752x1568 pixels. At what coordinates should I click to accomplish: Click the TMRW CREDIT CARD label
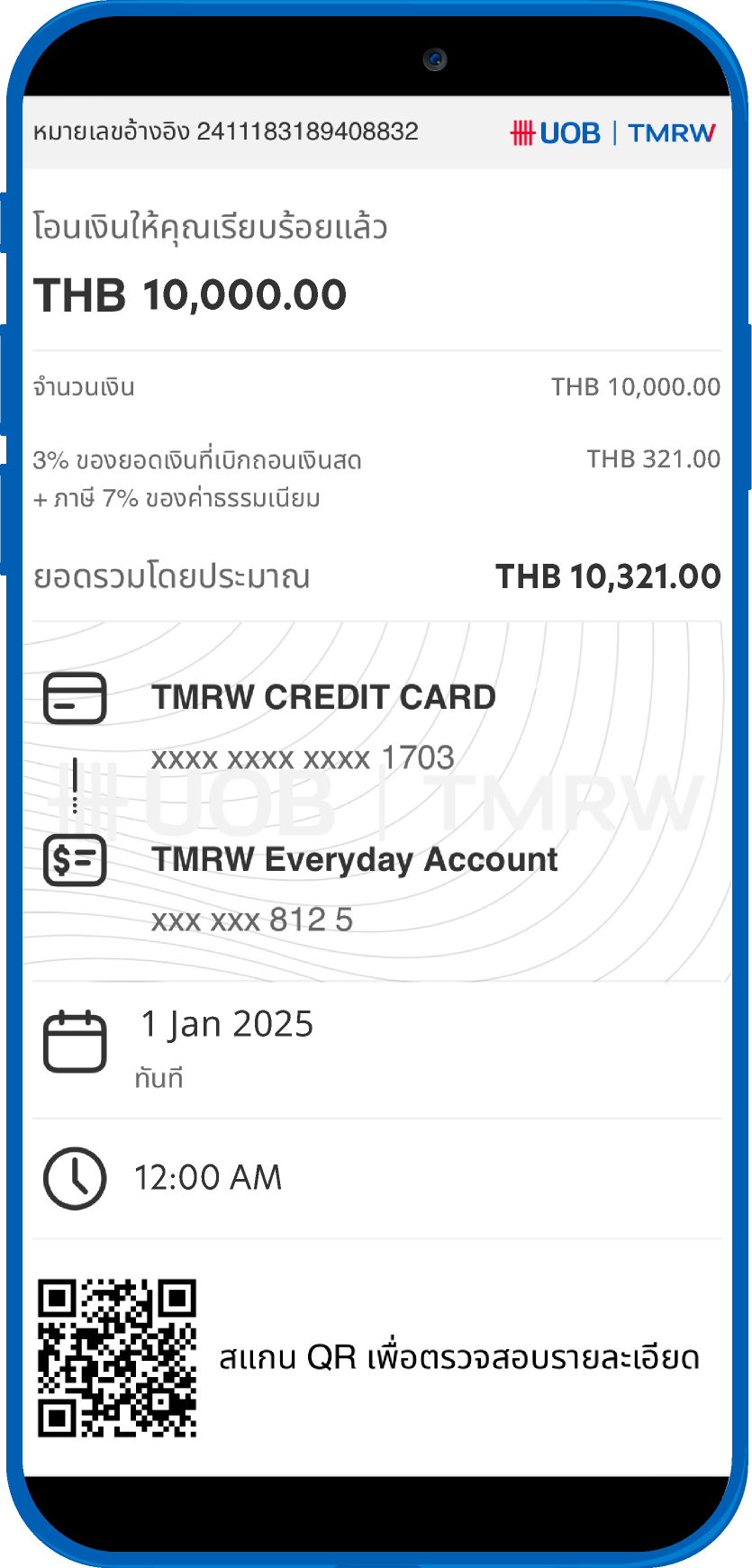pyautogui.click(x=326, y=697)
